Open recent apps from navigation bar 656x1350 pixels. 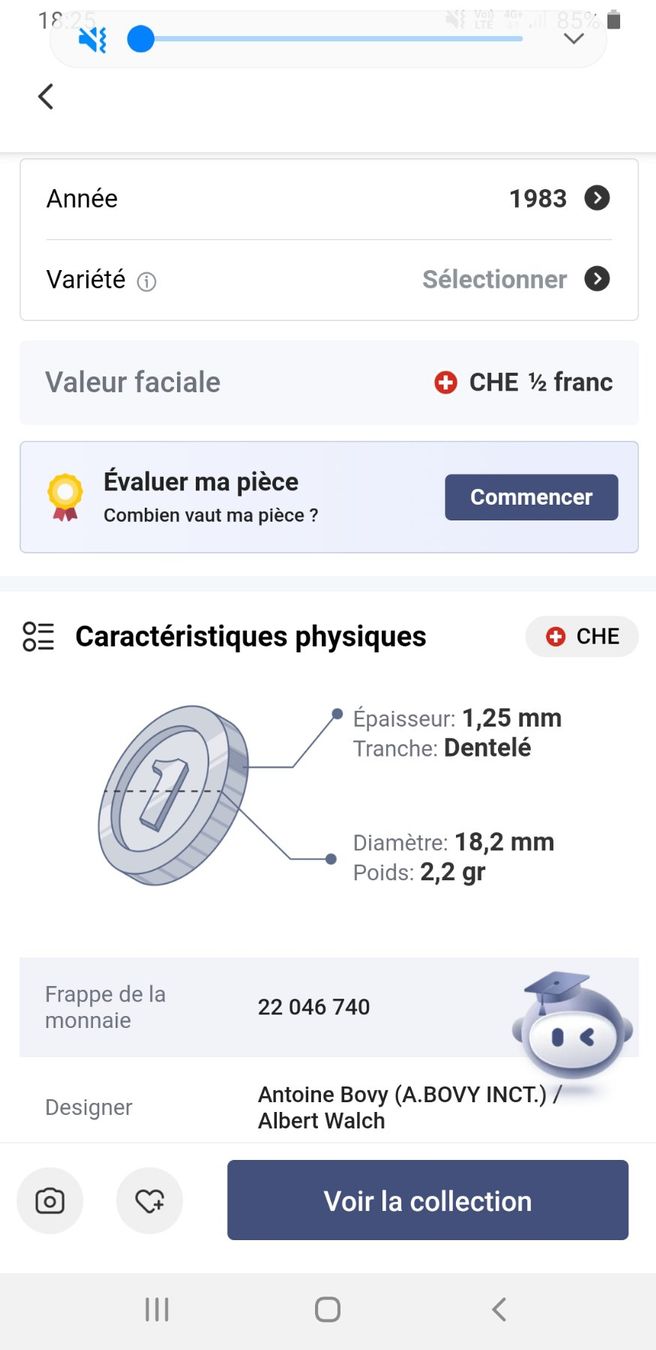157,1309
